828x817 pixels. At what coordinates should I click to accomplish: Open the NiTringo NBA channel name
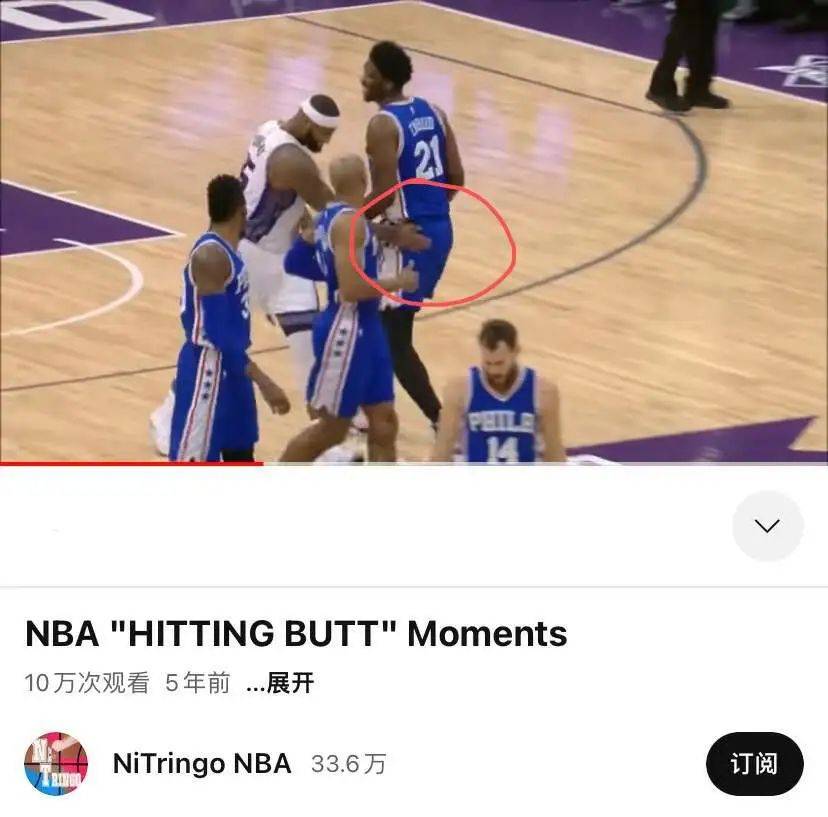click(x=201, y=764)
